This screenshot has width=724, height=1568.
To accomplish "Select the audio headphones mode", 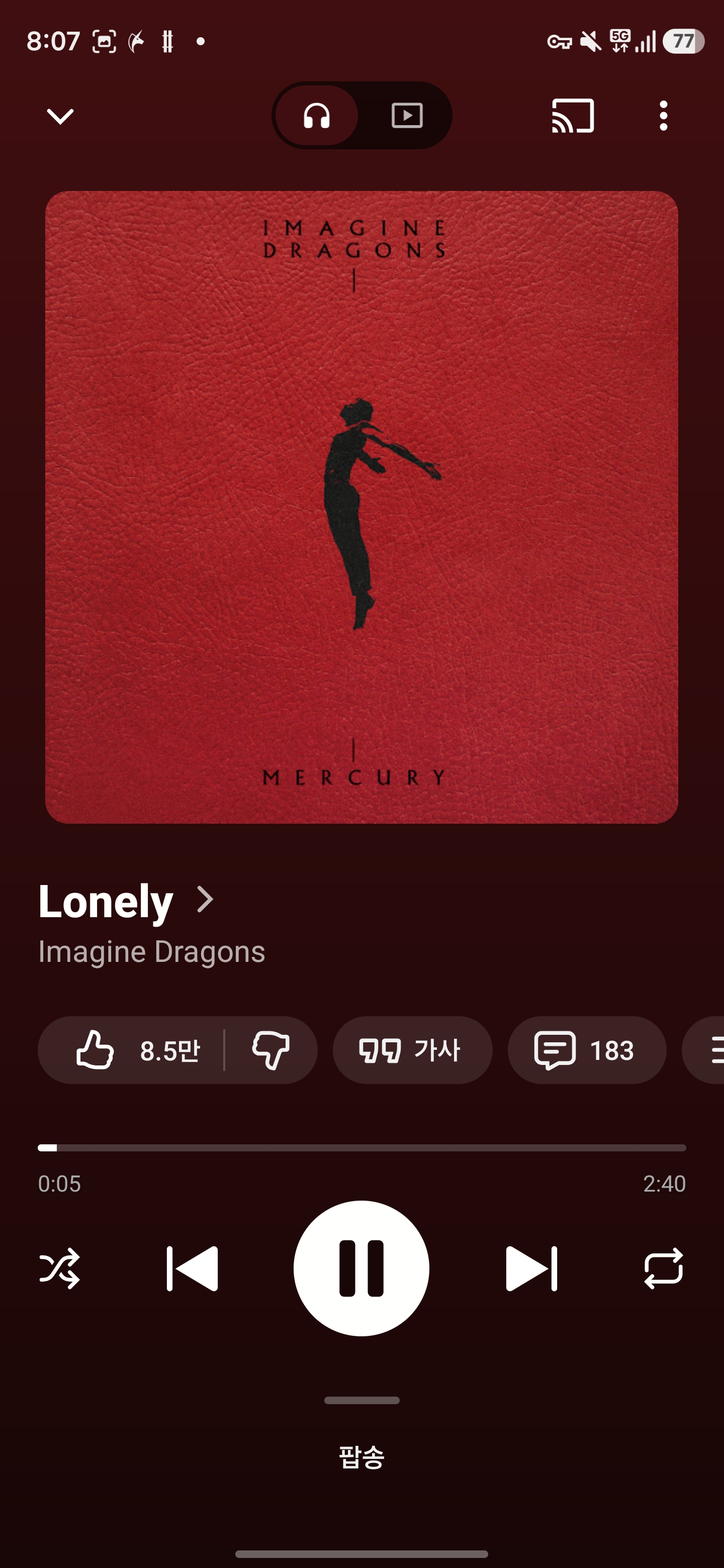I will point(317,116).
